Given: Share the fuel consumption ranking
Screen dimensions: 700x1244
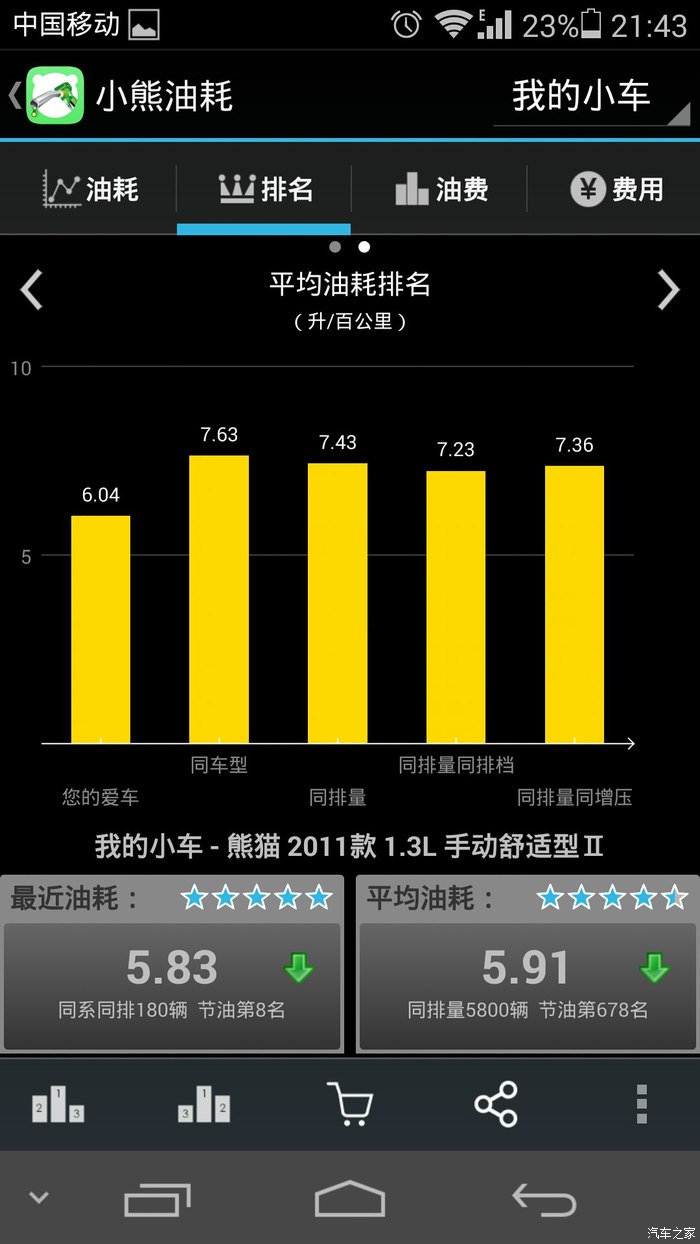Looking at the screenshot, I should pos(496,1104).
